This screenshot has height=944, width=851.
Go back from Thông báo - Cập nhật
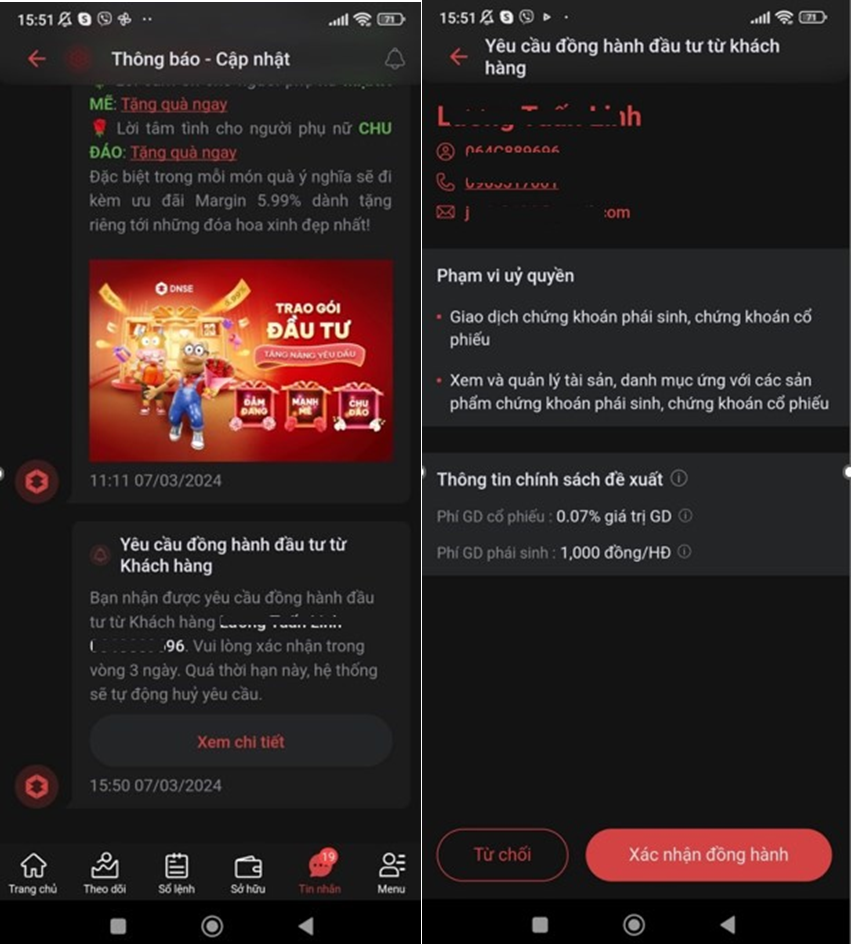click(x=37, y=59)
